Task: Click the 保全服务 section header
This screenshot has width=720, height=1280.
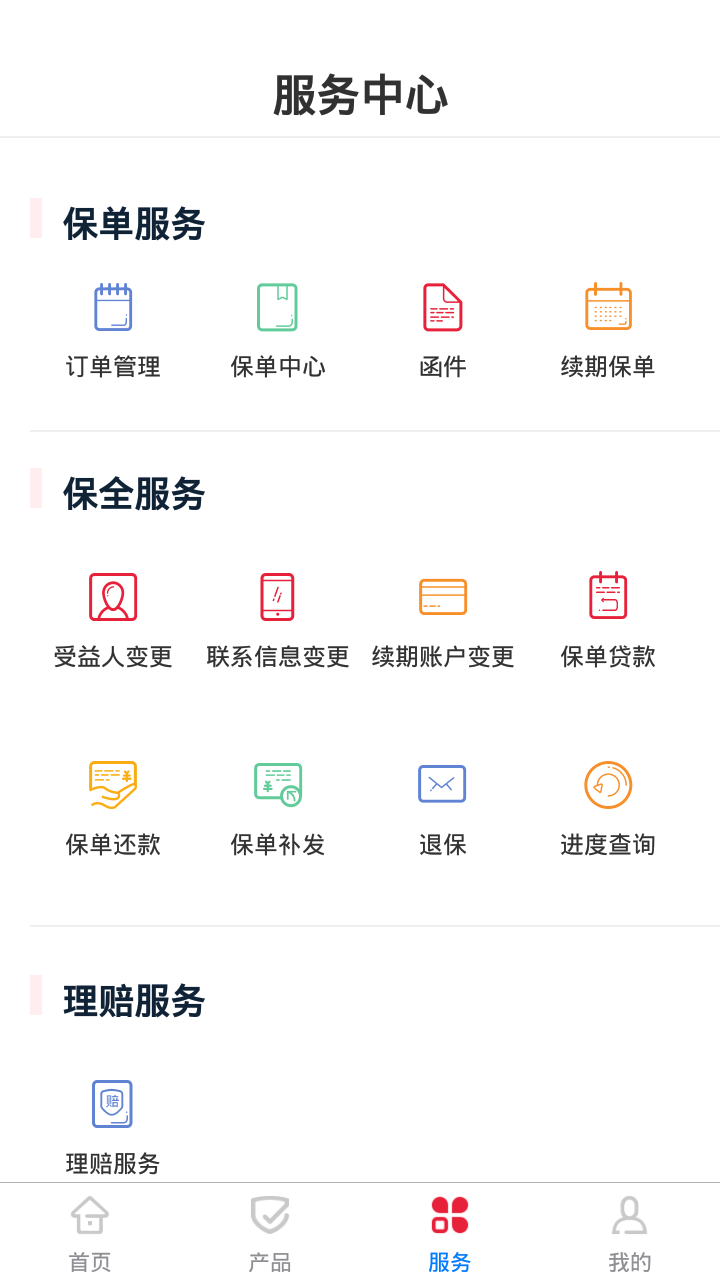Action: (x=134, y=494)
